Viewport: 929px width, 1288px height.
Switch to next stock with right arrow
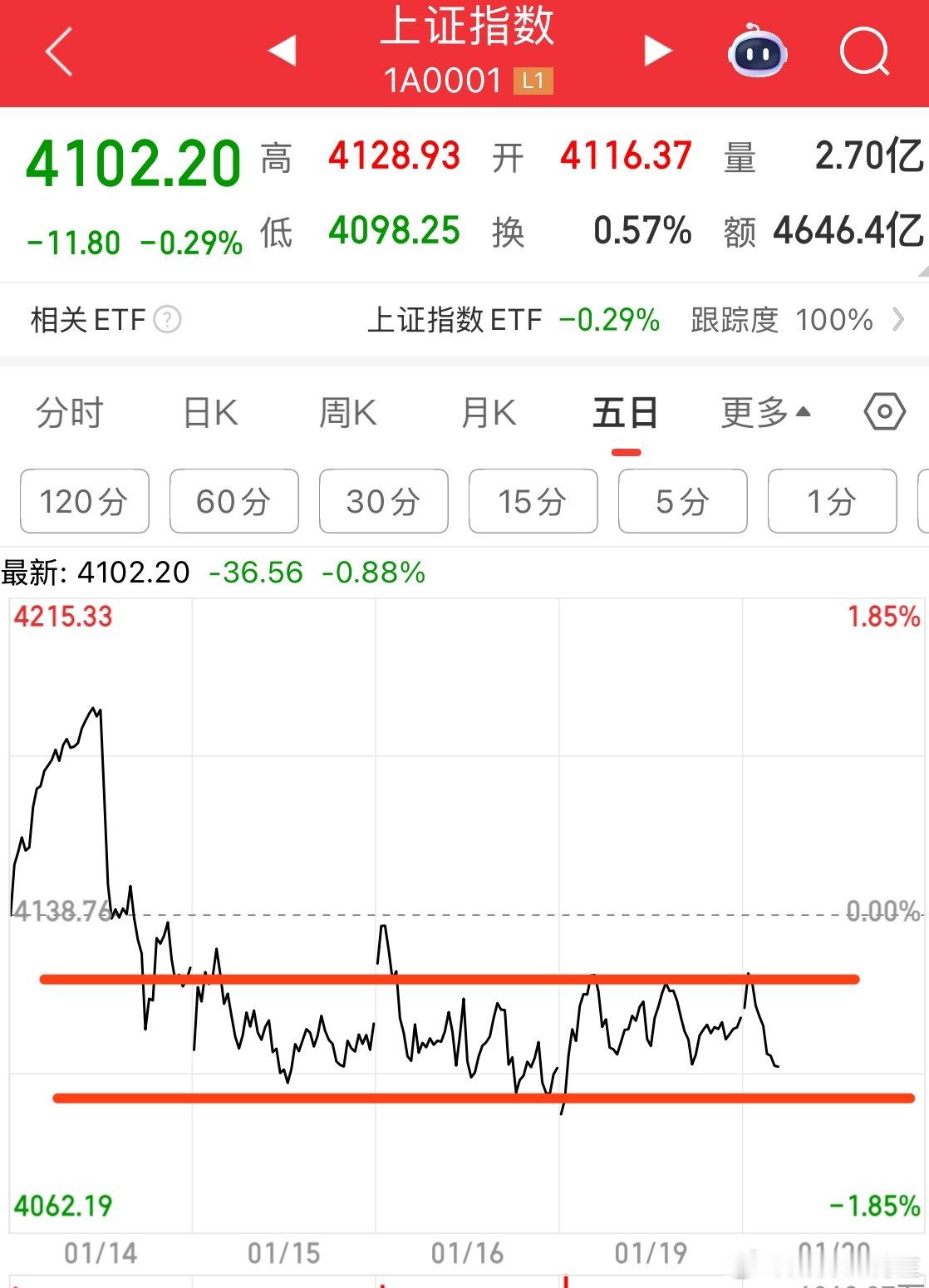coord(657,51)
